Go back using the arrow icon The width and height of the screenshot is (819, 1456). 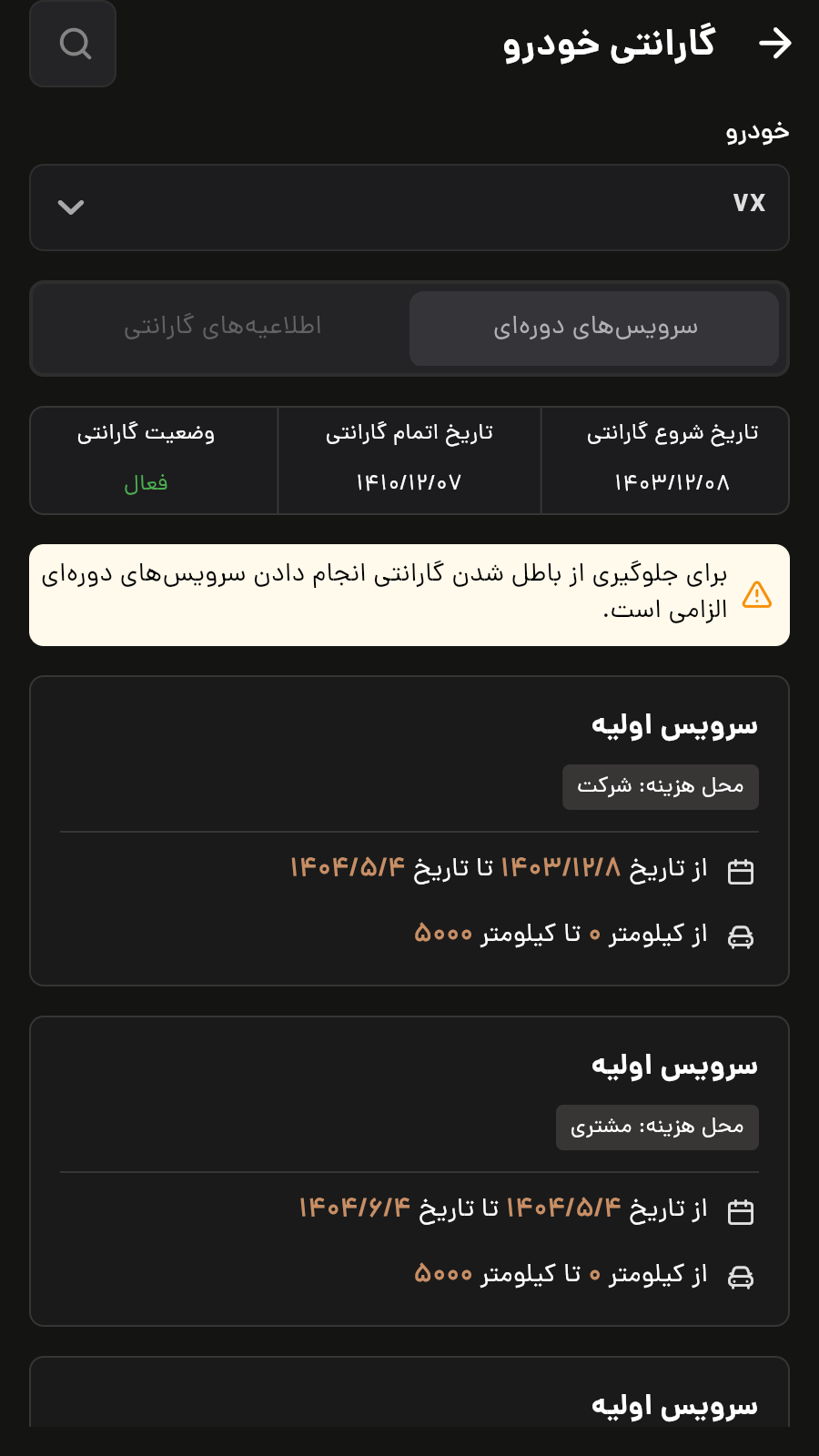tap(774, 44)
